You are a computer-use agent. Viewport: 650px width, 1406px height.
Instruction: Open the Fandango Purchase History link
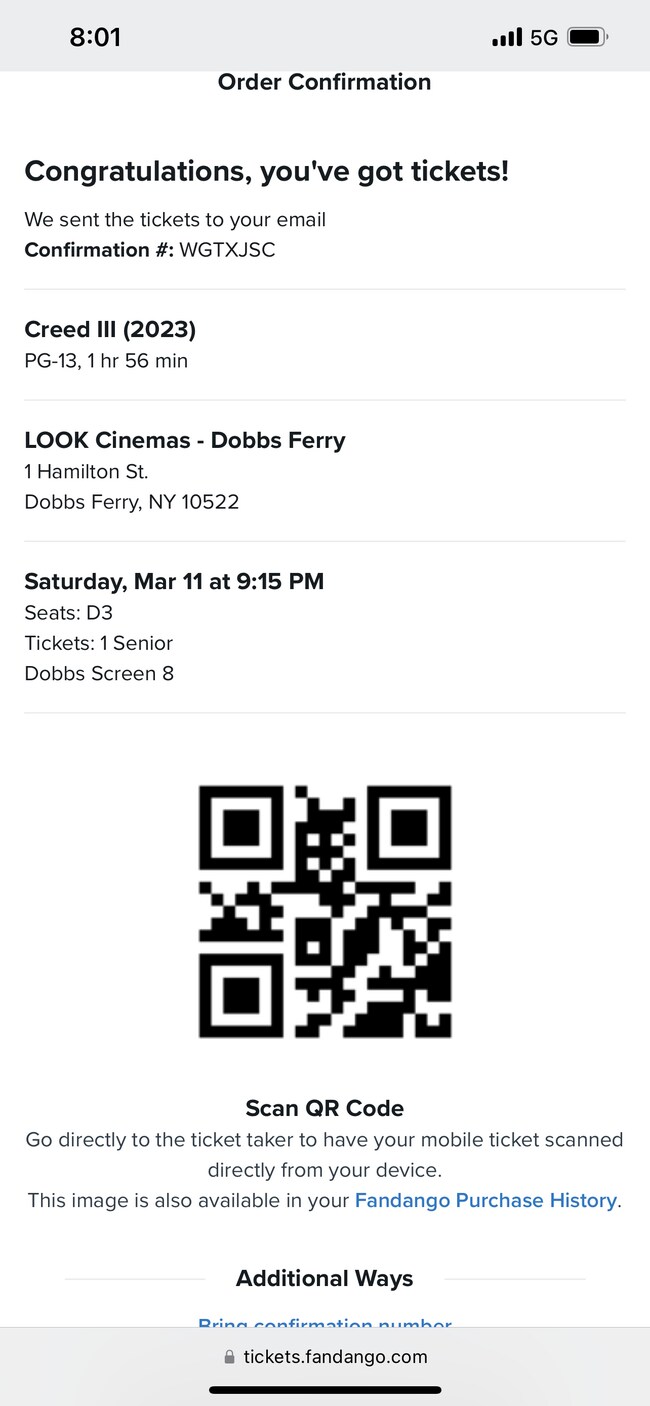tap(486, 1200)
